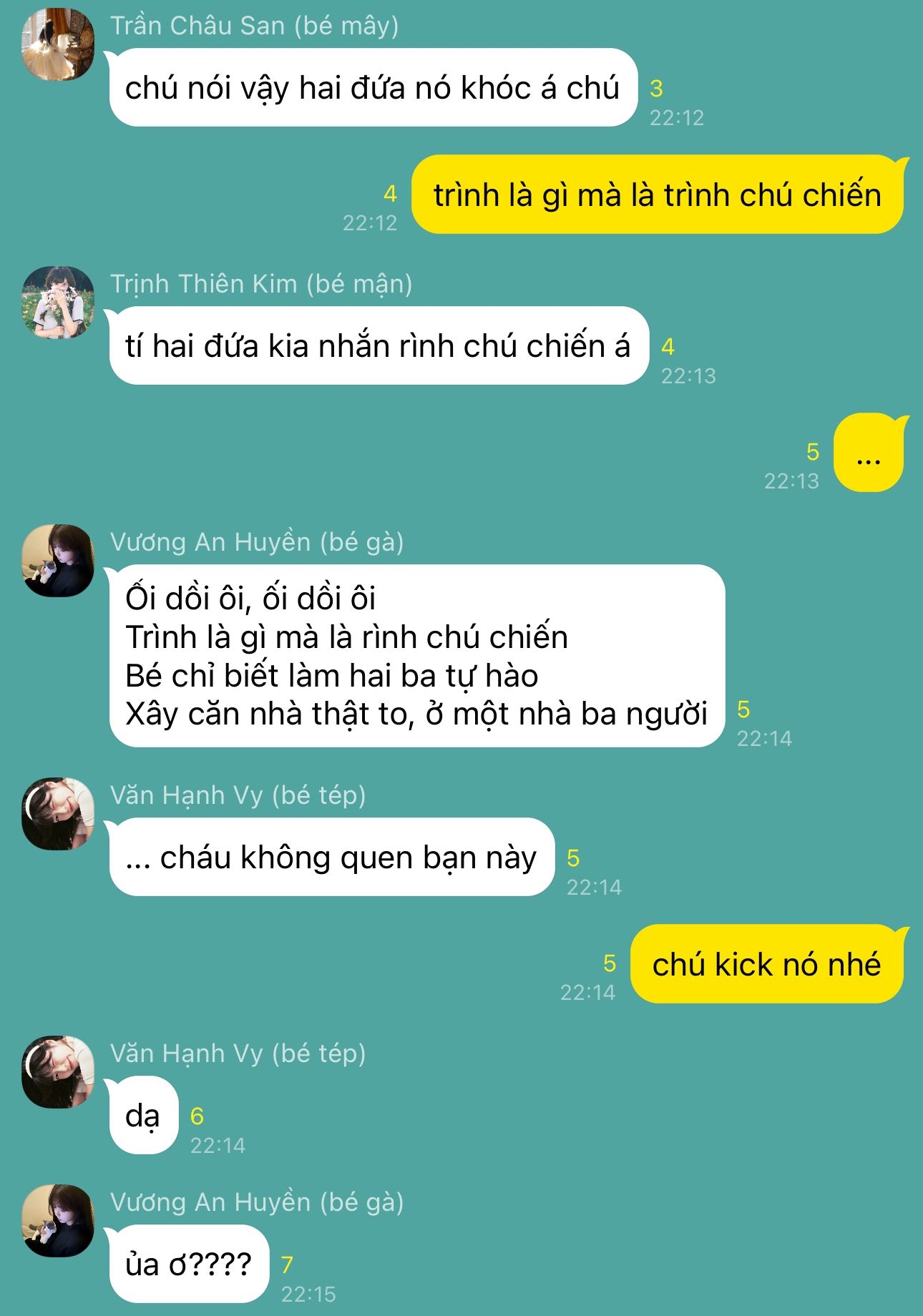Tap Văn Hạnh Vy's avatar beside the 'dạ' message
Image resolution: width=923 pixels, height=1316 pixels.
(58, 1072)
